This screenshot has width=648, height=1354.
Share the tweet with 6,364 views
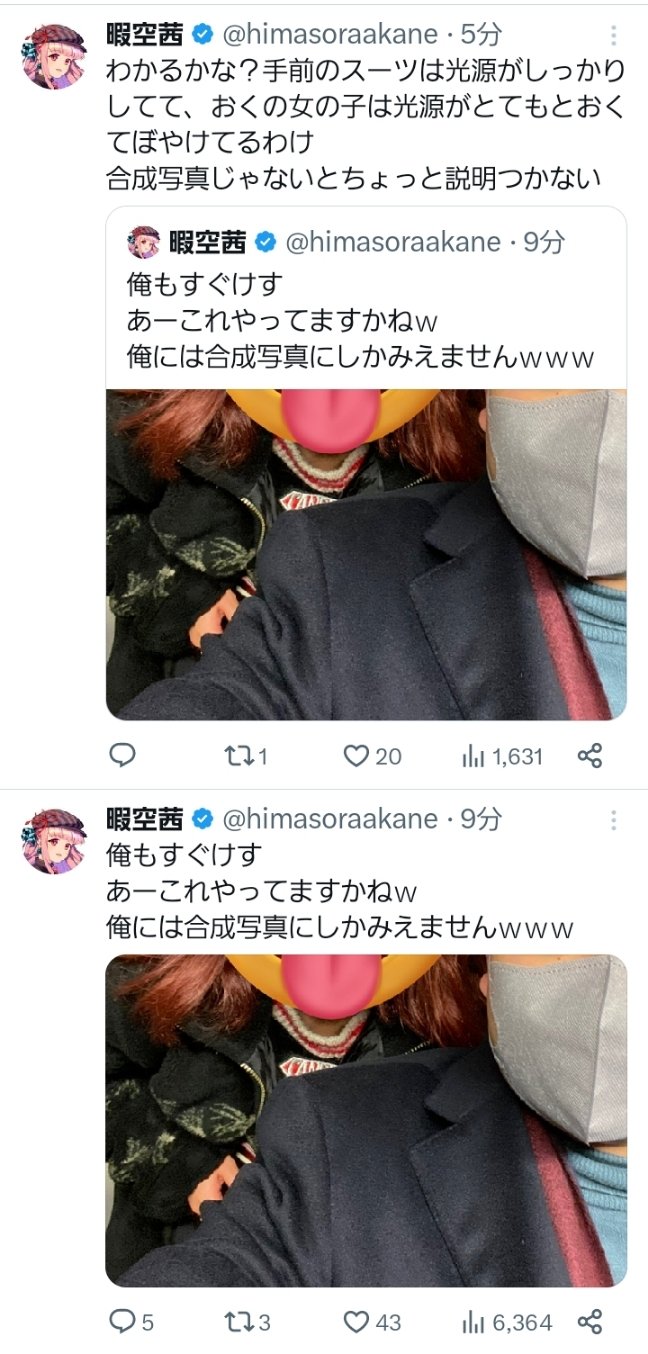pyautogui.click(x=591, y=1322)
